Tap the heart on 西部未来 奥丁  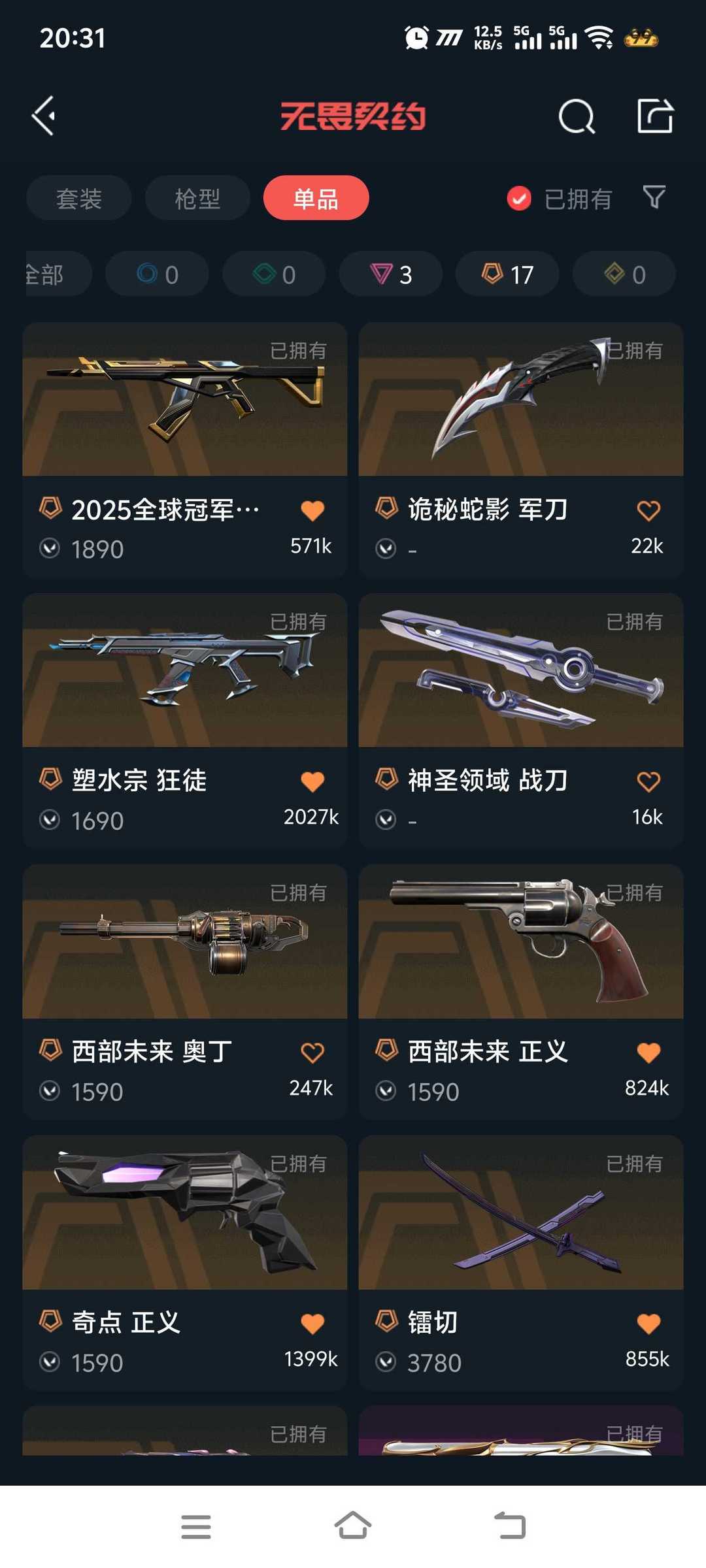(x=312, y=1053)
